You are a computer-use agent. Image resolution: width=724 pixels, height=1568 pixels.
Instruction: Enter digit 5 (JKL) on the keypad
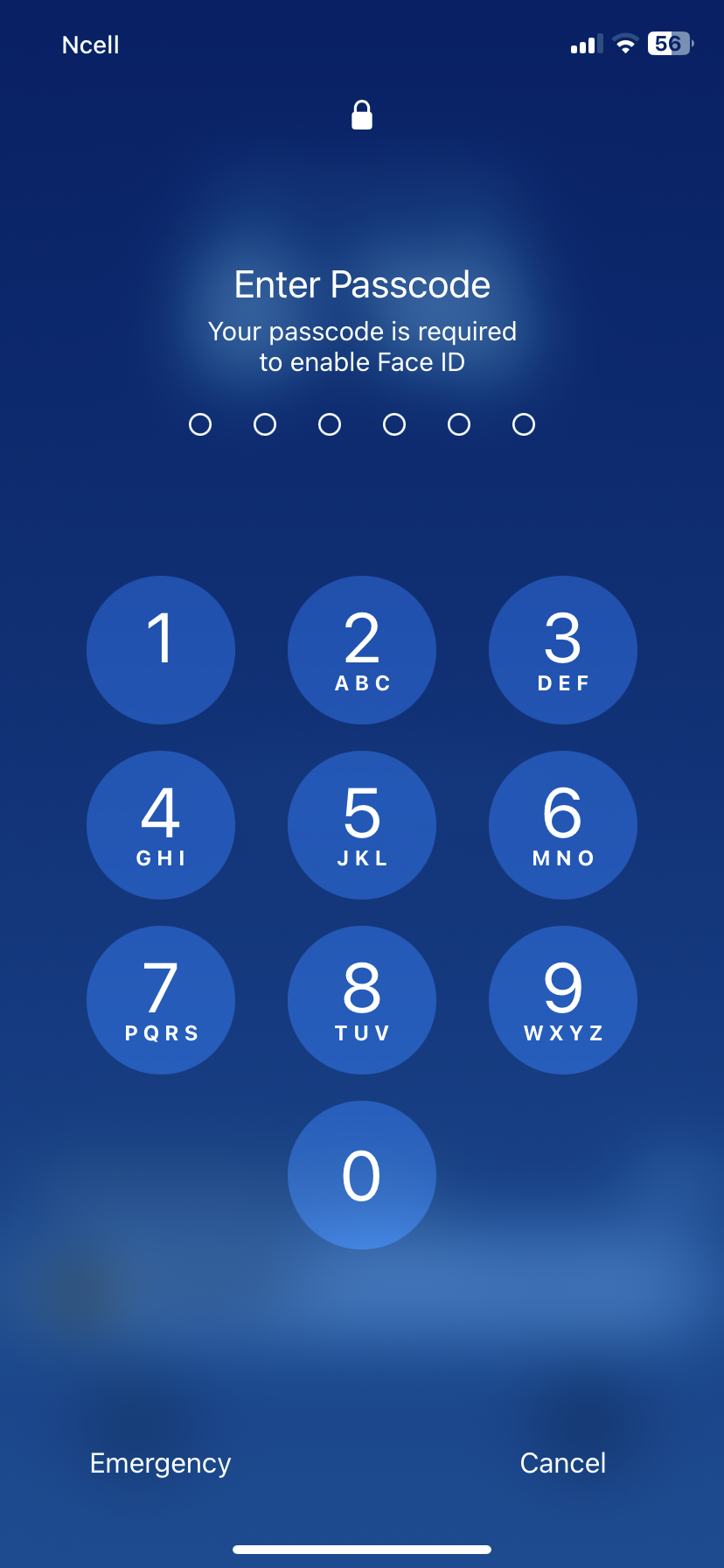pyautogui.click(x=362, y=825)
